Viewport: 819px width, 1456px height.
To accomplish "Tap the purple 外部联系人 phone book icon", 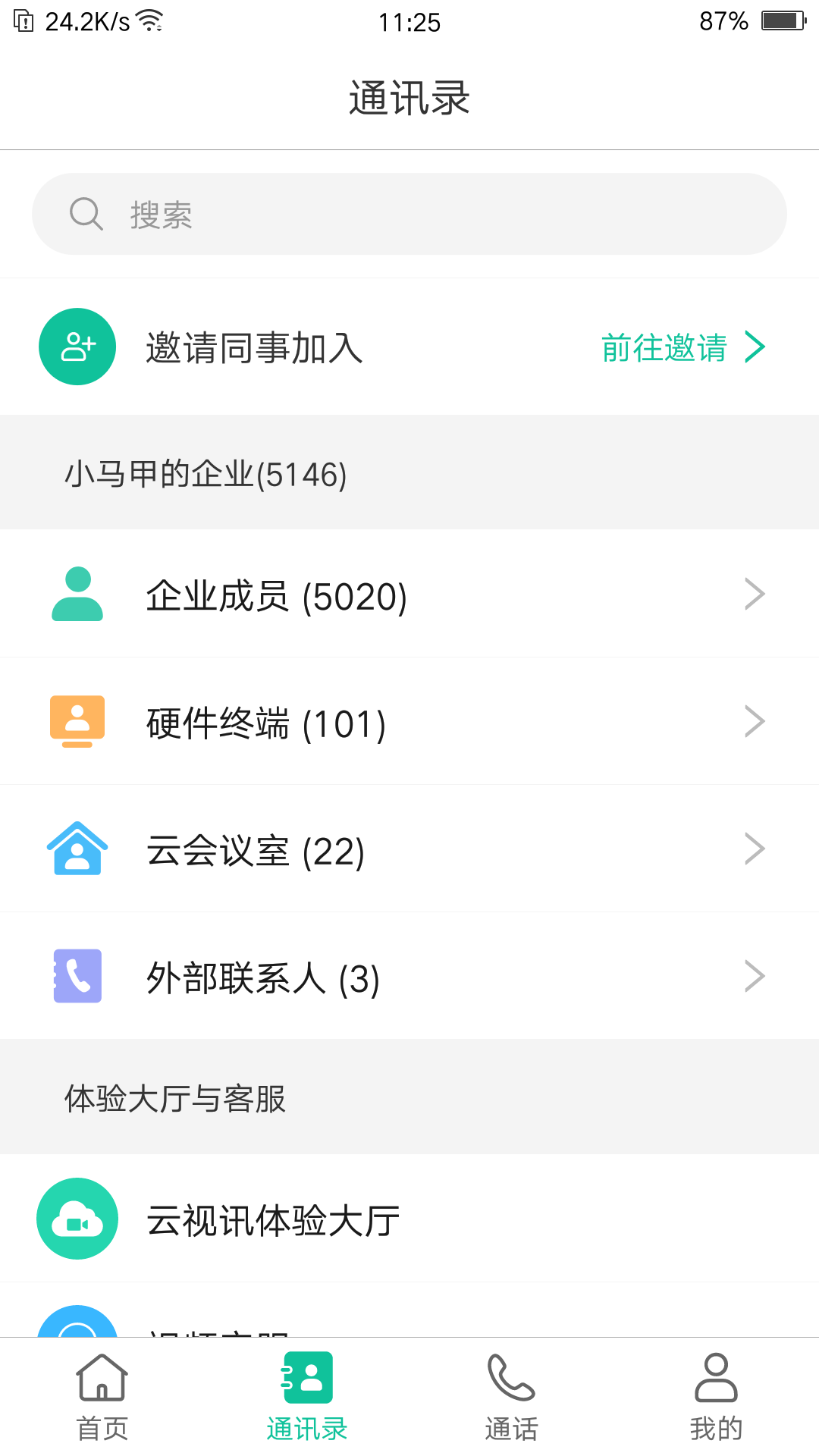I will 77,976.
